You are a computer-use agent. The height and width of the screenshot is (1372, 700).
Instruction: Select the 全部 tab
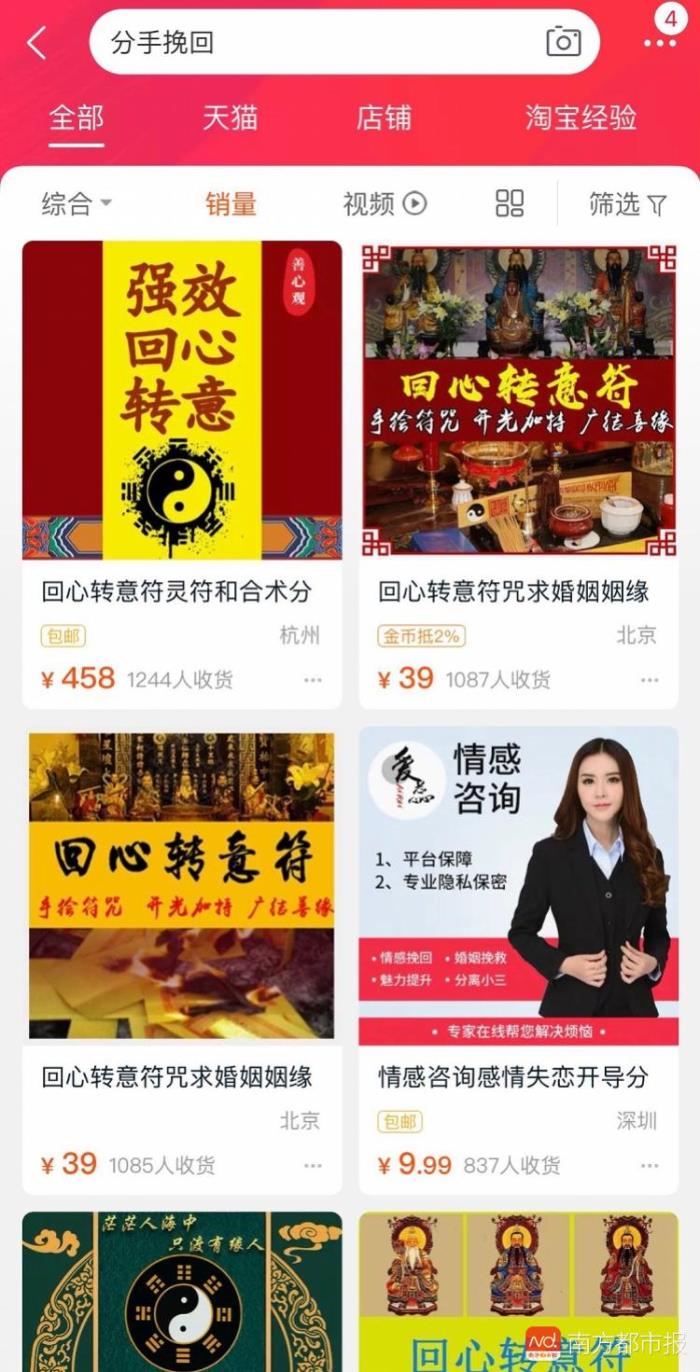(x=76, y=118)
